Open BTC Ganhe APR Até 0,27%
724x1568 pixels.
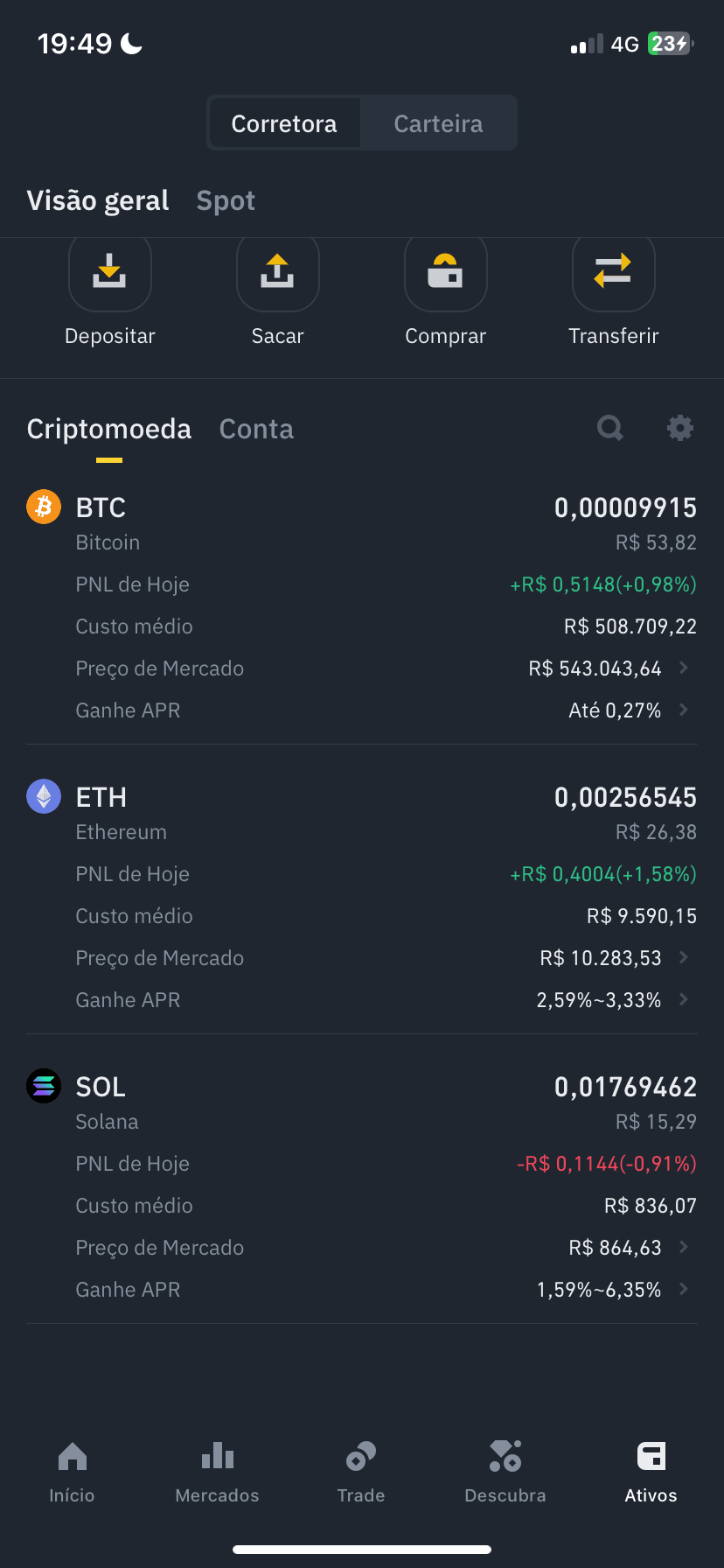tap(362, 710)
